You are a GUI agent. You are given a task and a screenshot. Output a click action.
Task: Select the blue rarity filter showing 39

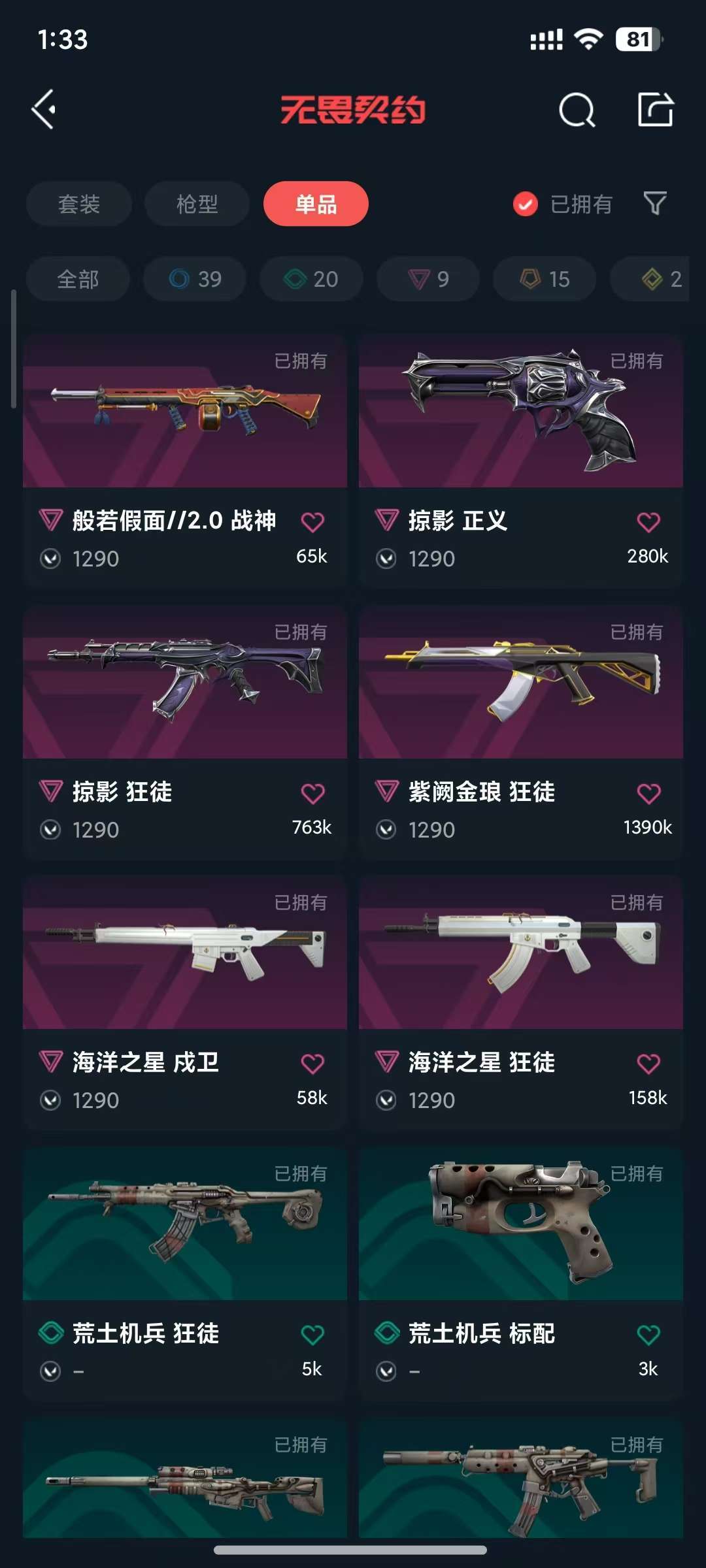[194, 279]
